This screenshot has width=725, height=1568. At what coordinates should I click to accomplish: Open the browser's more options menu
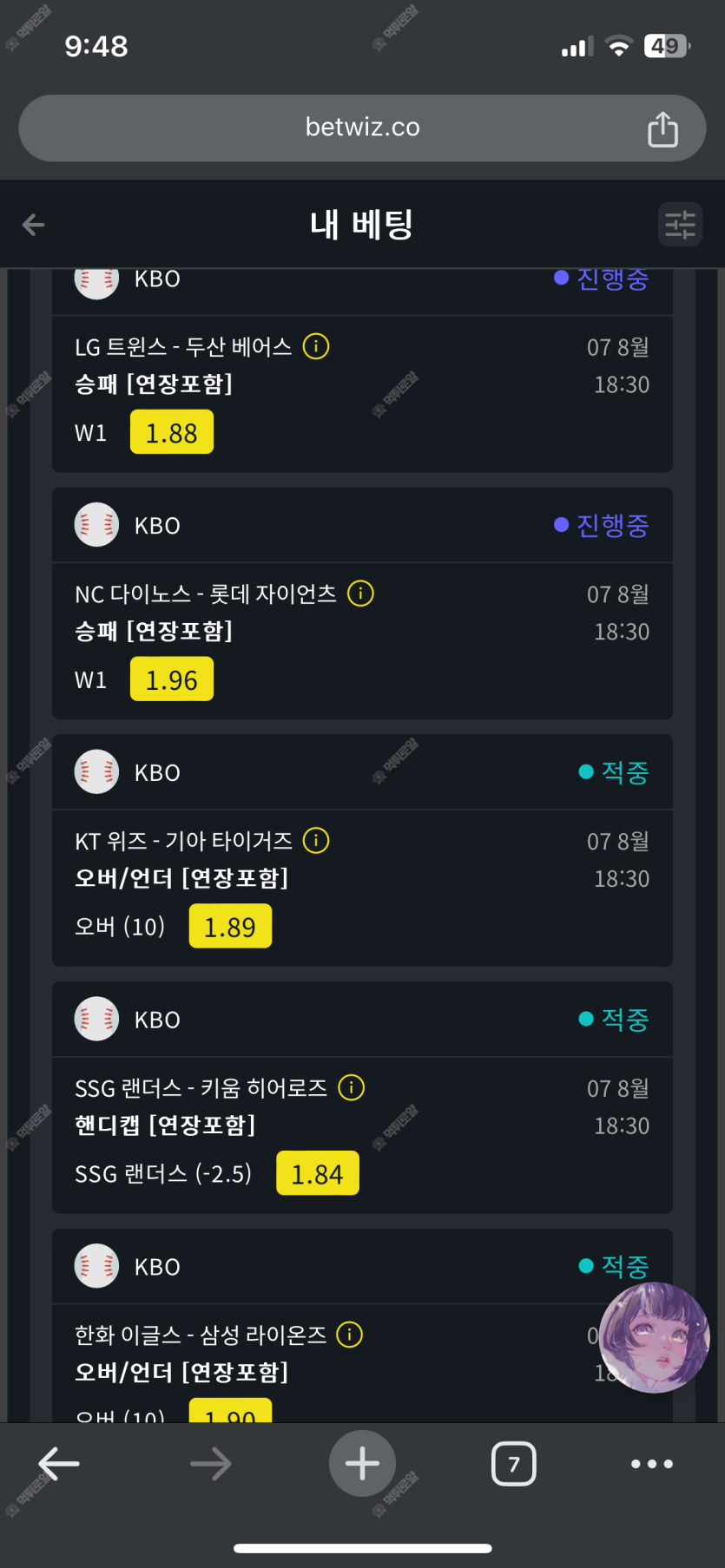652,1464
